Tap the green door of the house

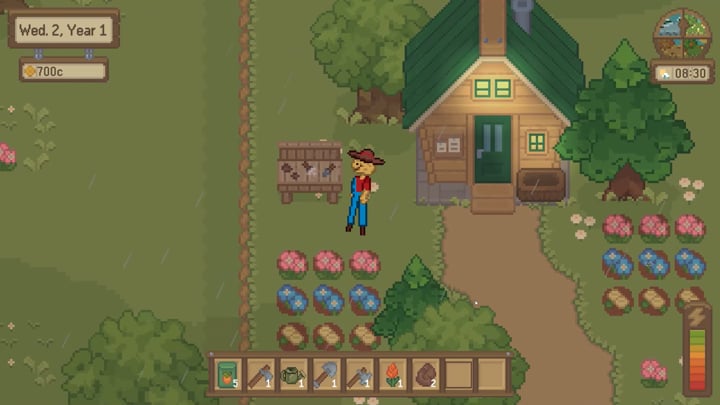coord(492,148)
